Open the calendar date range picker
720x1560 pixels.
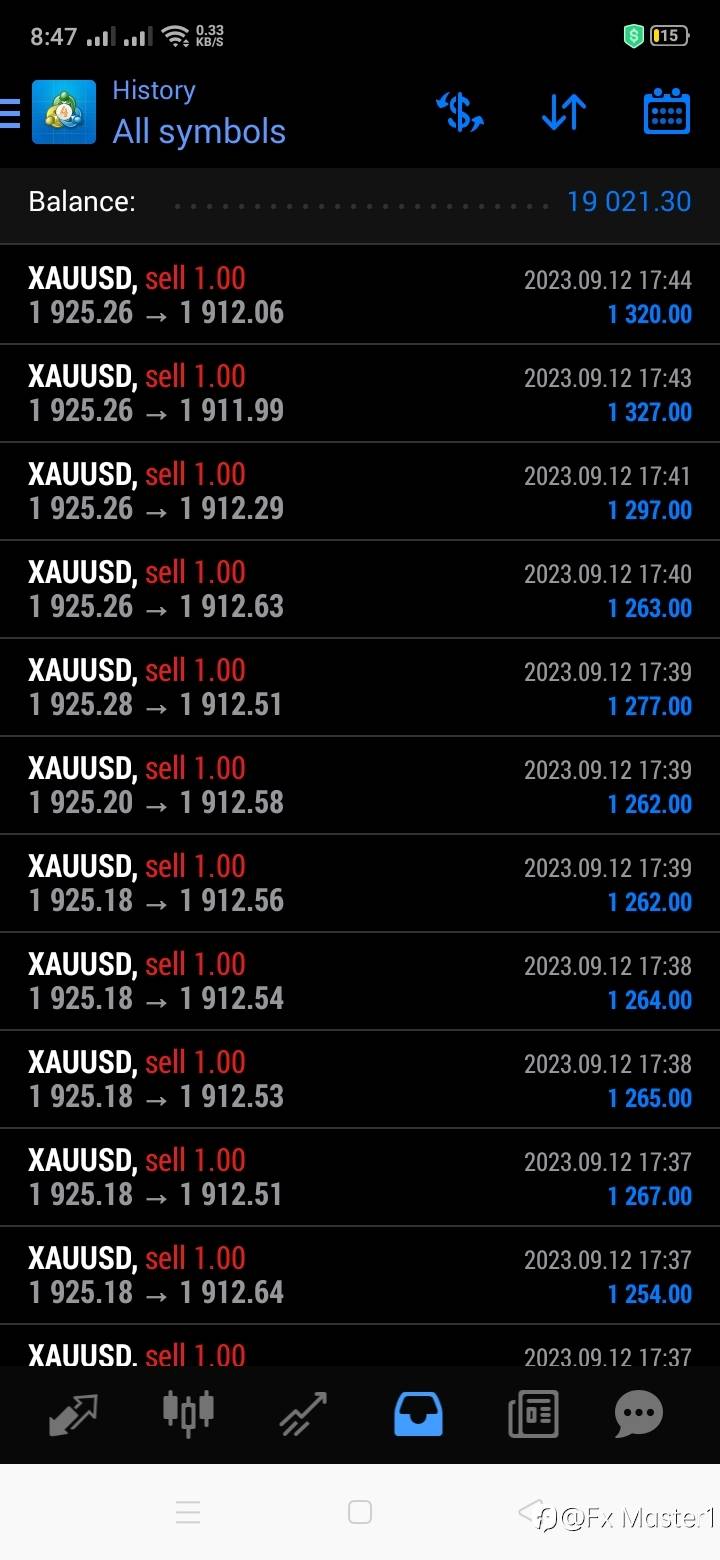tap(667, 112)
